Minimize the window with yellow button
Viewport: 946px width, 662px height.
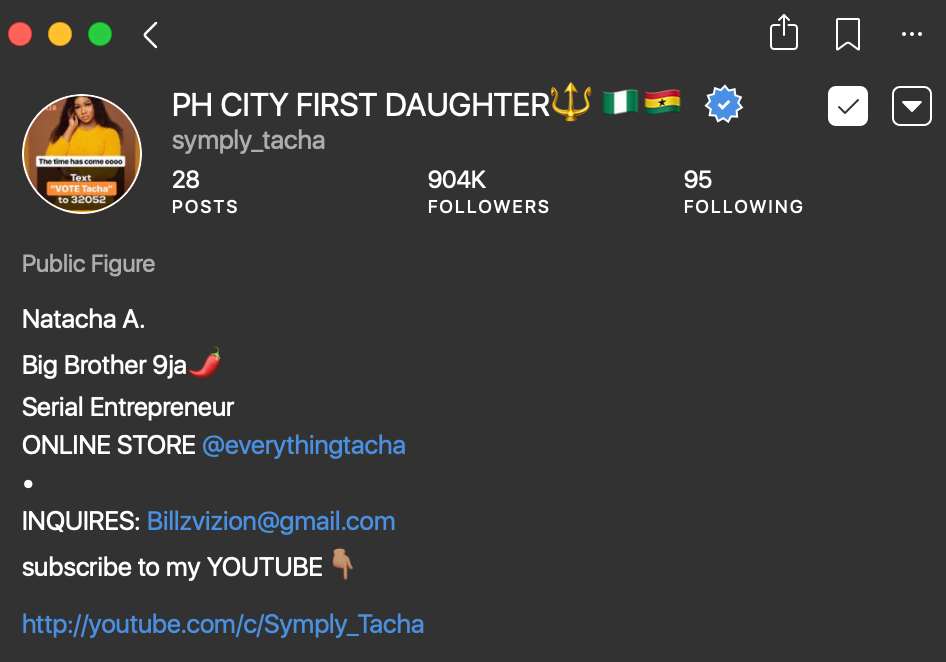coord(60,35)
